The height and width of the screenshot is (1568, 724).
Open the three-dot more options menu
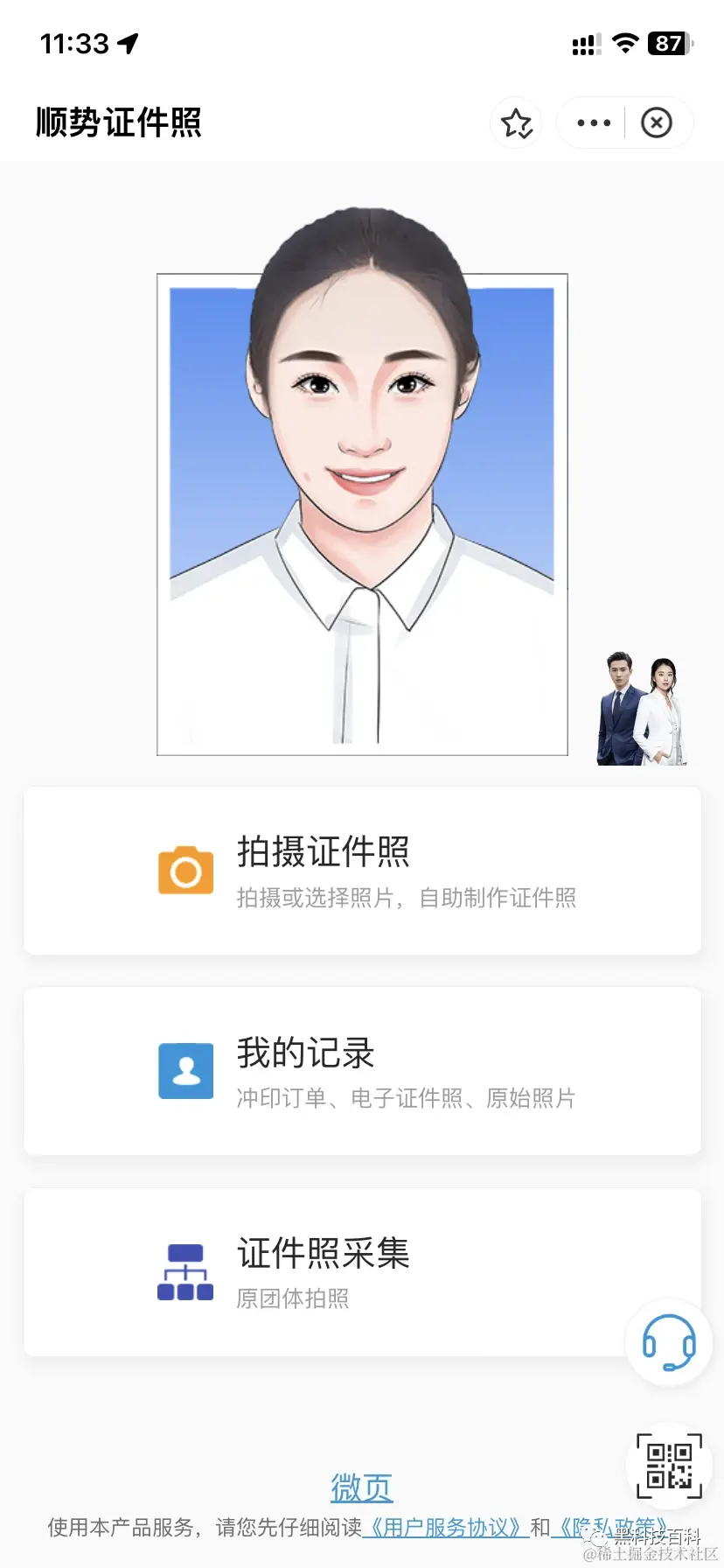click(x=592, y=122)
